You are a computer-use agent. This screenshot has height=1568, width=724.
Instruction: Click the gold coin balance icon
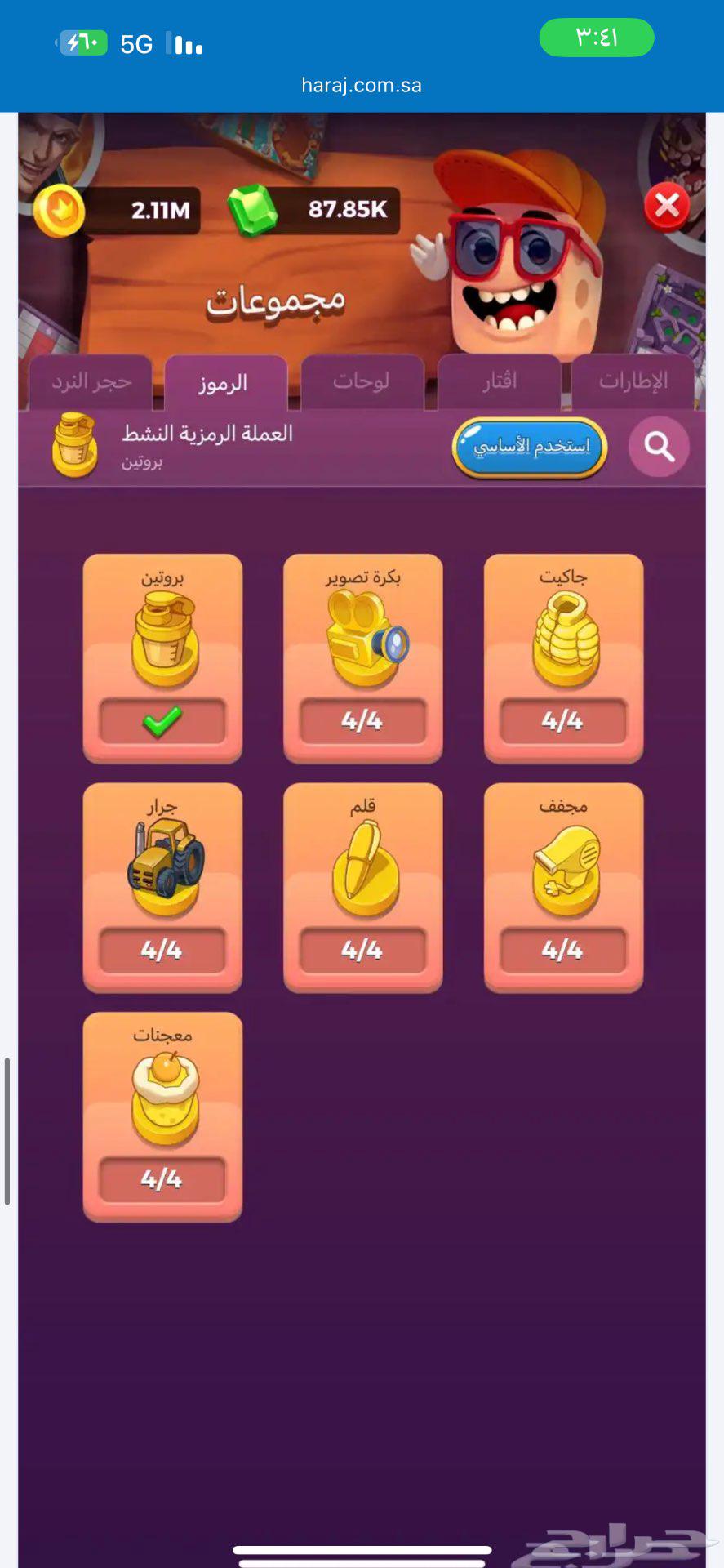click(x=59, y=211)
